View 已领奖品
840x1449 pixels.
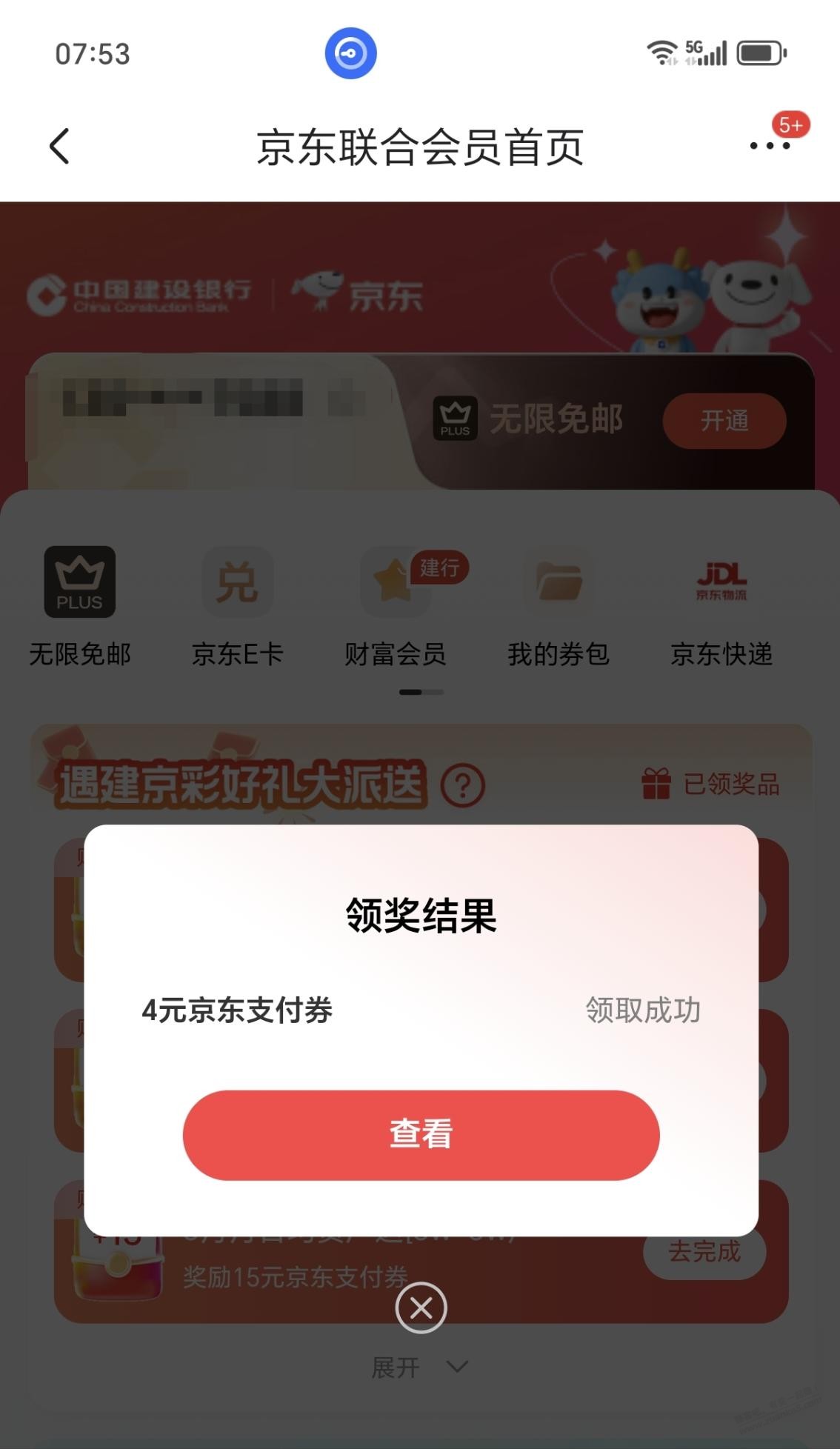[711, 784]
